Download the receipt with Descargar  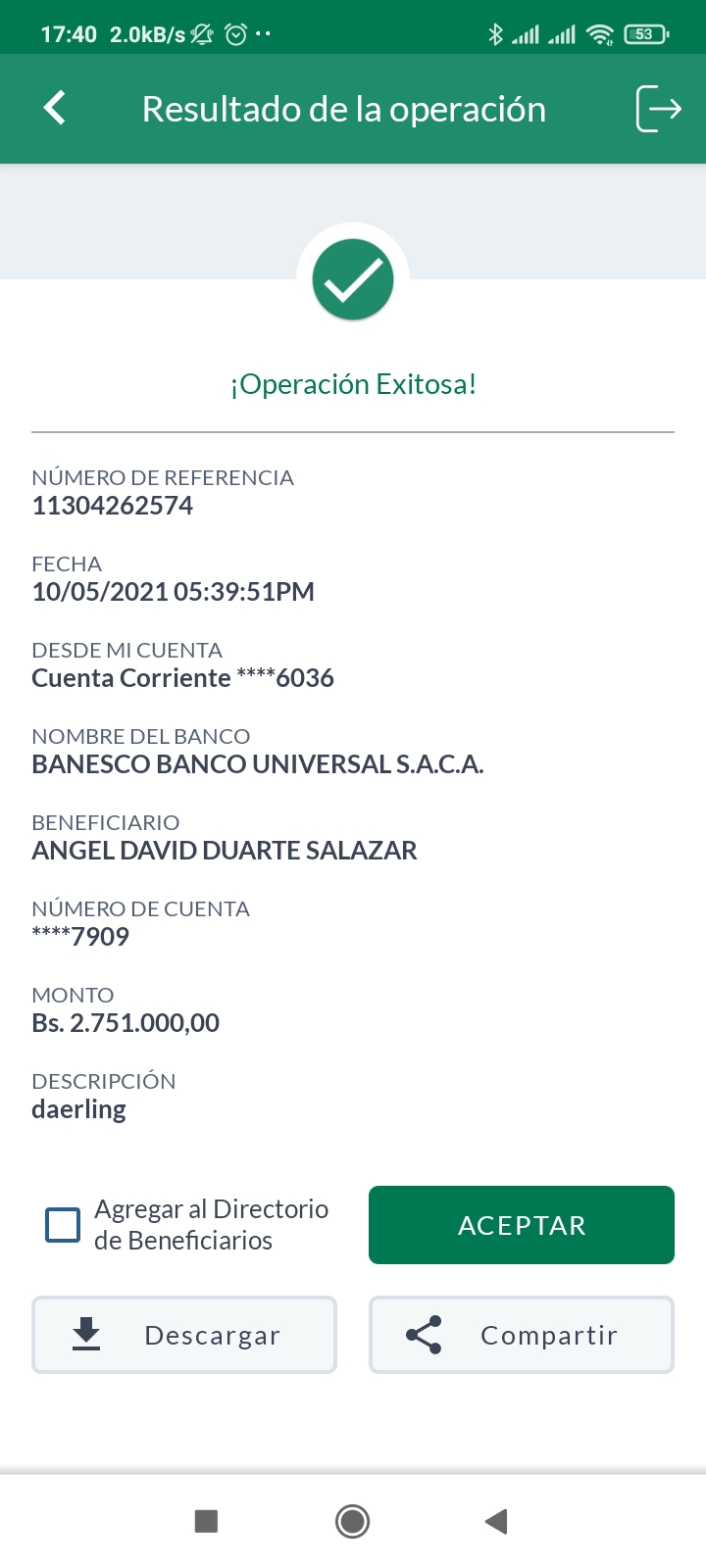[x=184, y=1335]
